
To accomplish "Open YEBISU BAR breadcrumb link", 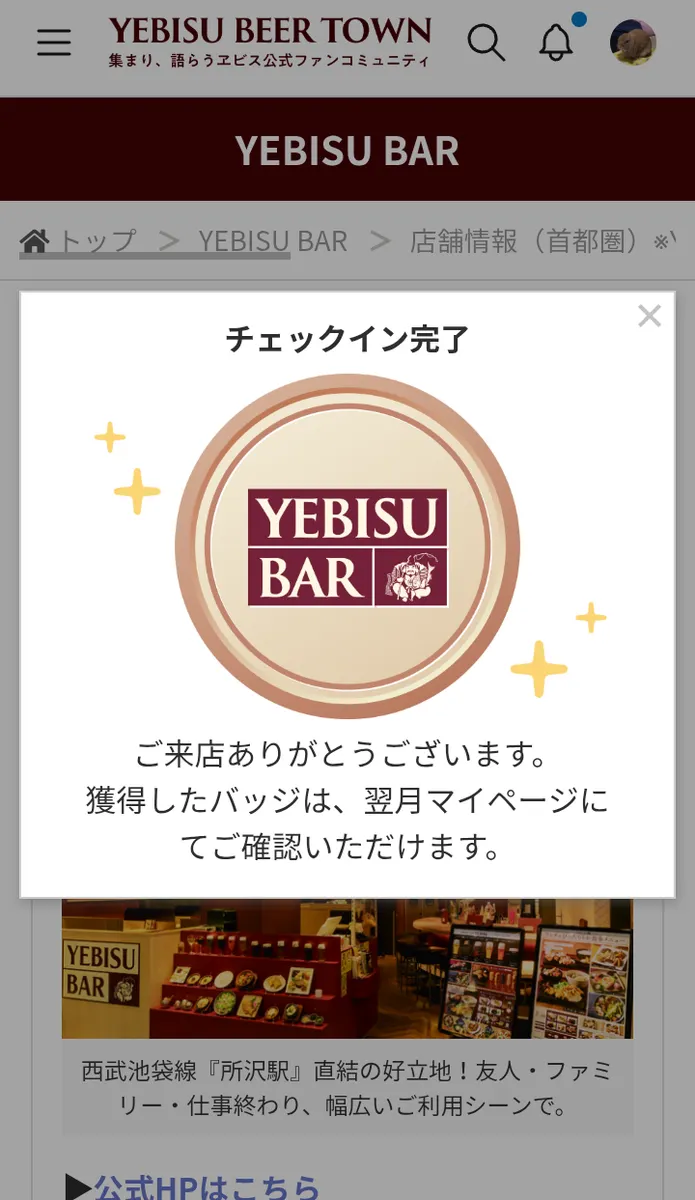I will pos(272,241).
